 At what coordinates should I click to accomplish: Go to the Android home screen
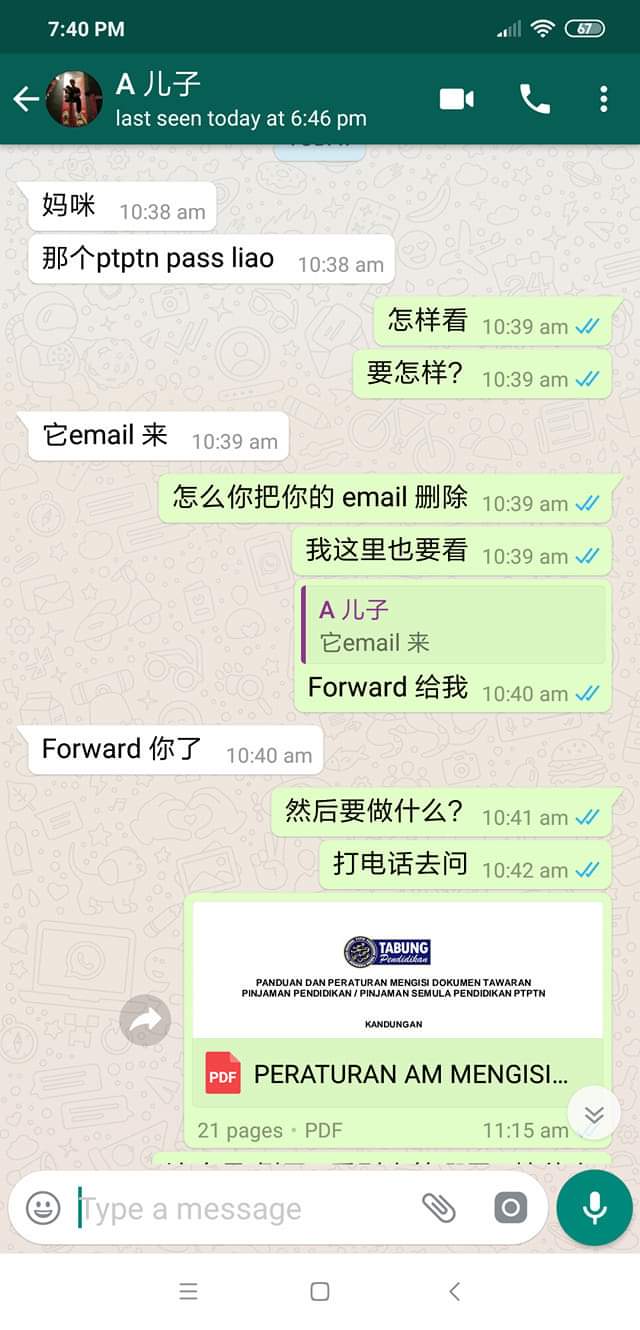pos(320,1291)
